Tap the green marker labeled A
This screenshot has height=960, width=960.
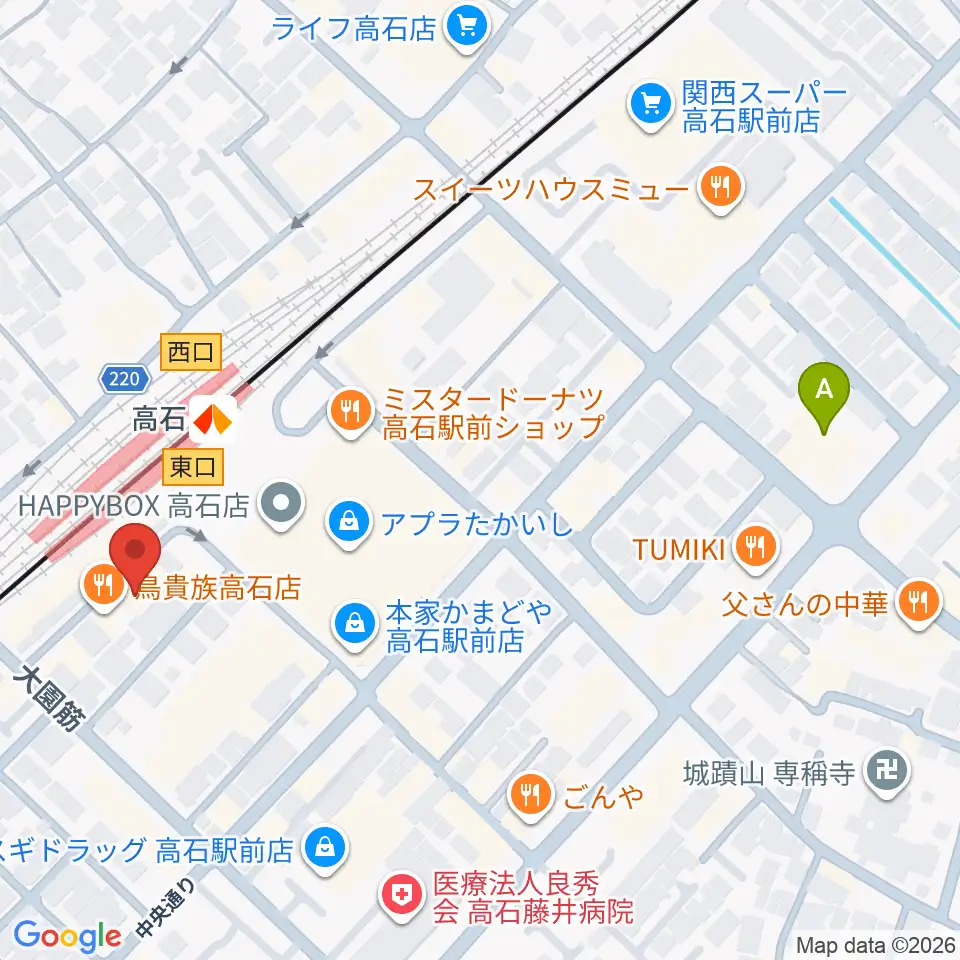[823, 397]
